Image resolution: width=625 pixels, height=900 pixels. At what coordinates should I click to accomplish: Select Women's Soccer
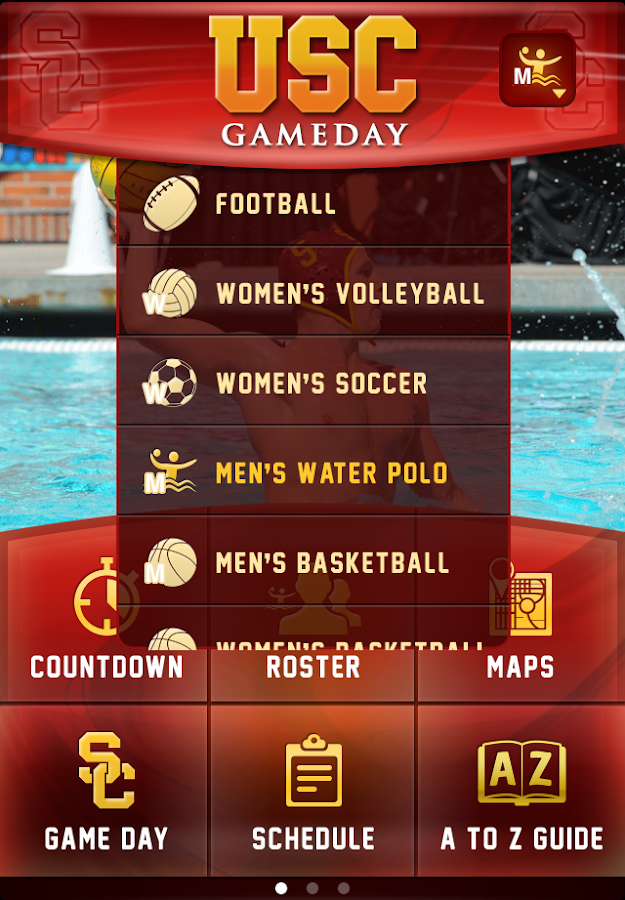point(313,383)
